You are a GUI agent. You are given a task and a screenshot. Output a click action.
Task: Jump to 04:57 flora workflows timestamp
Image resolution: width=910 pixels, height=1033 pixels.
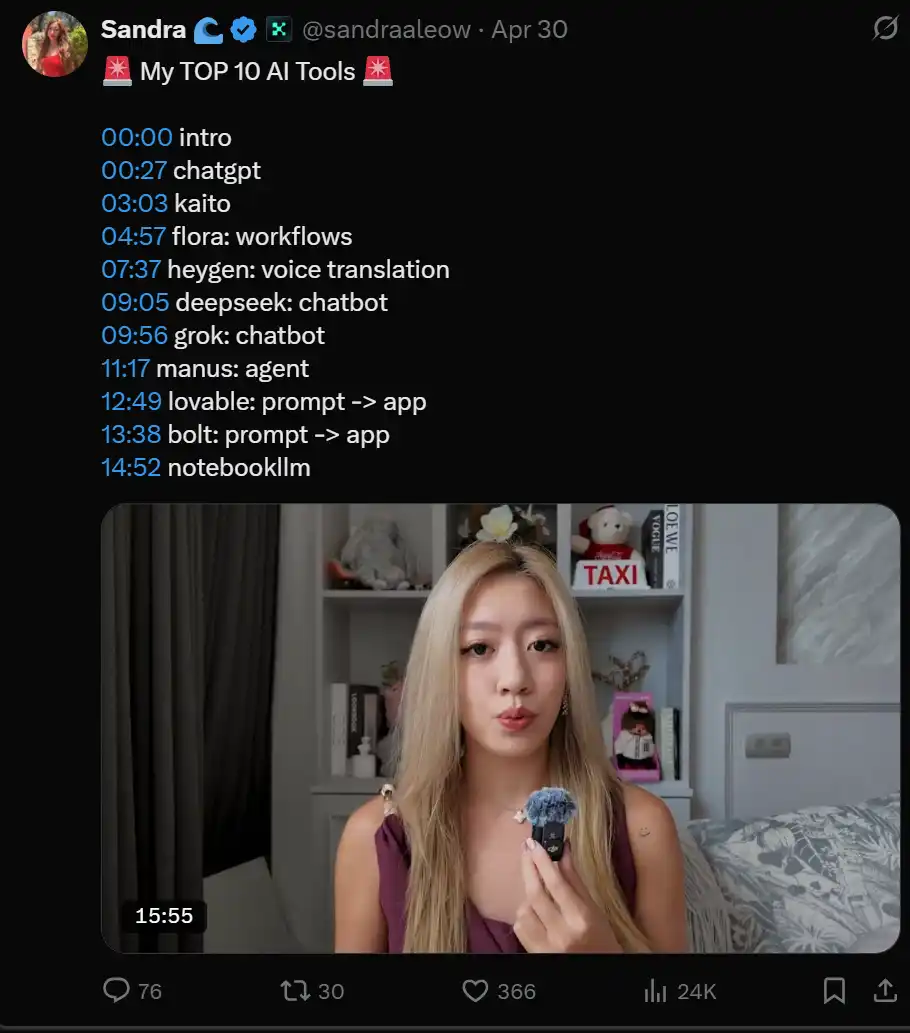[x=133, y=236]
